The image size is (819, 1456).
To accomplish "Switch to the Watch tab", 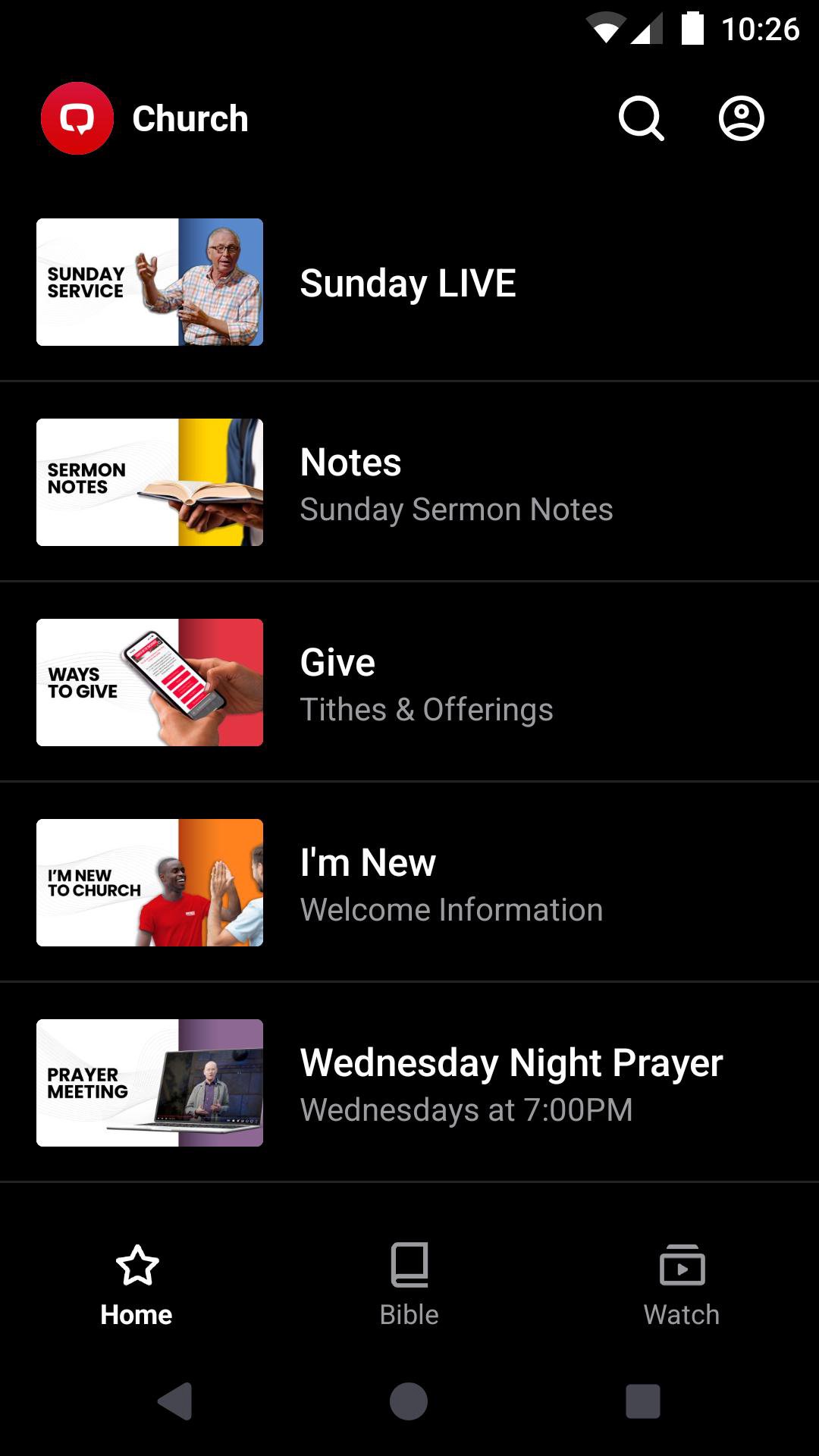I will point(682,1285).
